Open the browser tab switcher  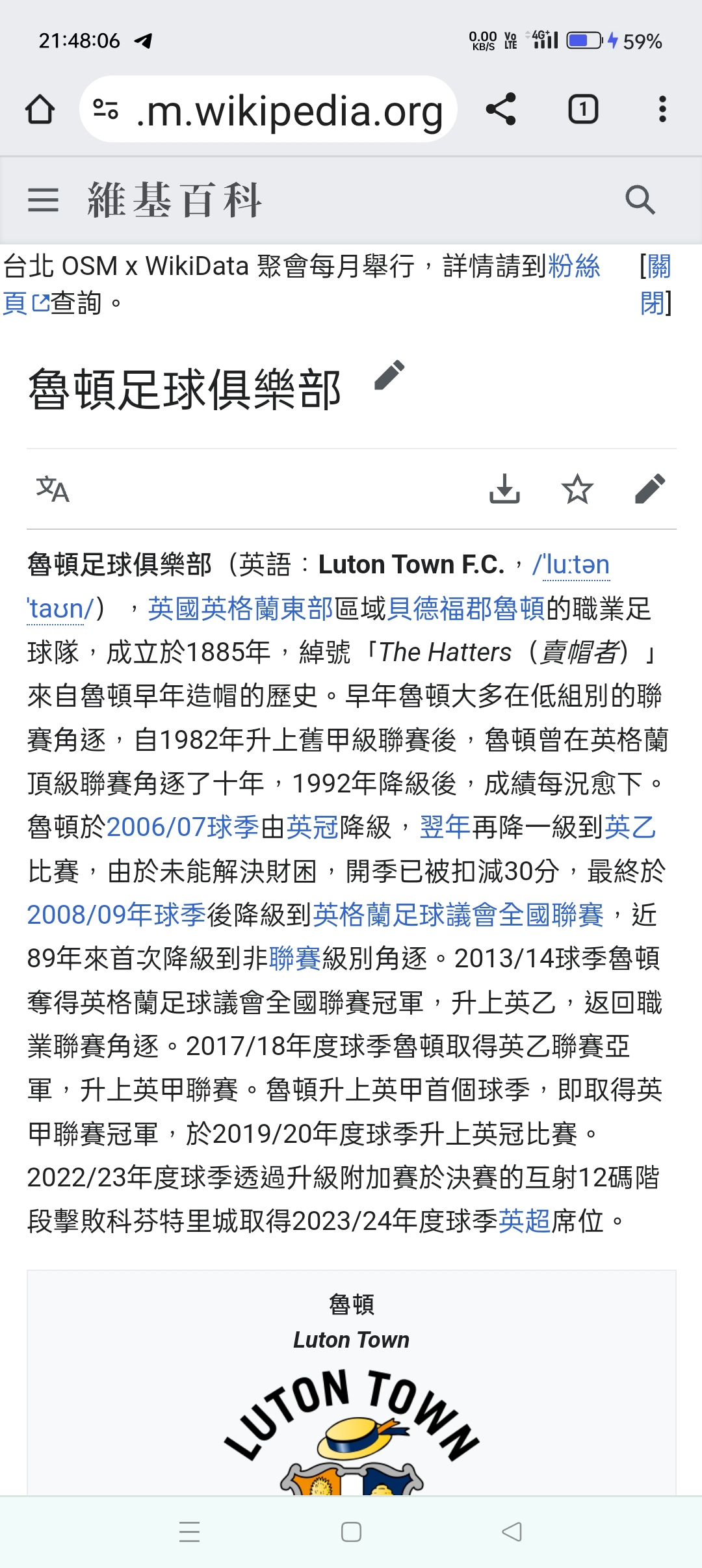click(x=583, y=109)
